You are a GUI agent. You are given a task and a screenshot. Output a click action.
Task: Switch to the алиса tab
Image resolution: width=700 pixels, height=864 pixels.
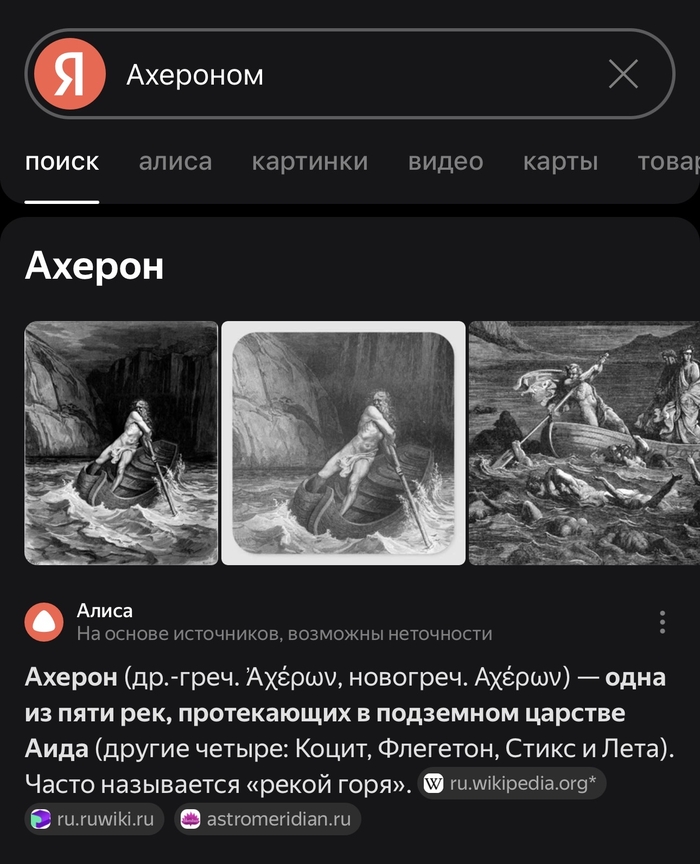pos(175,162)
